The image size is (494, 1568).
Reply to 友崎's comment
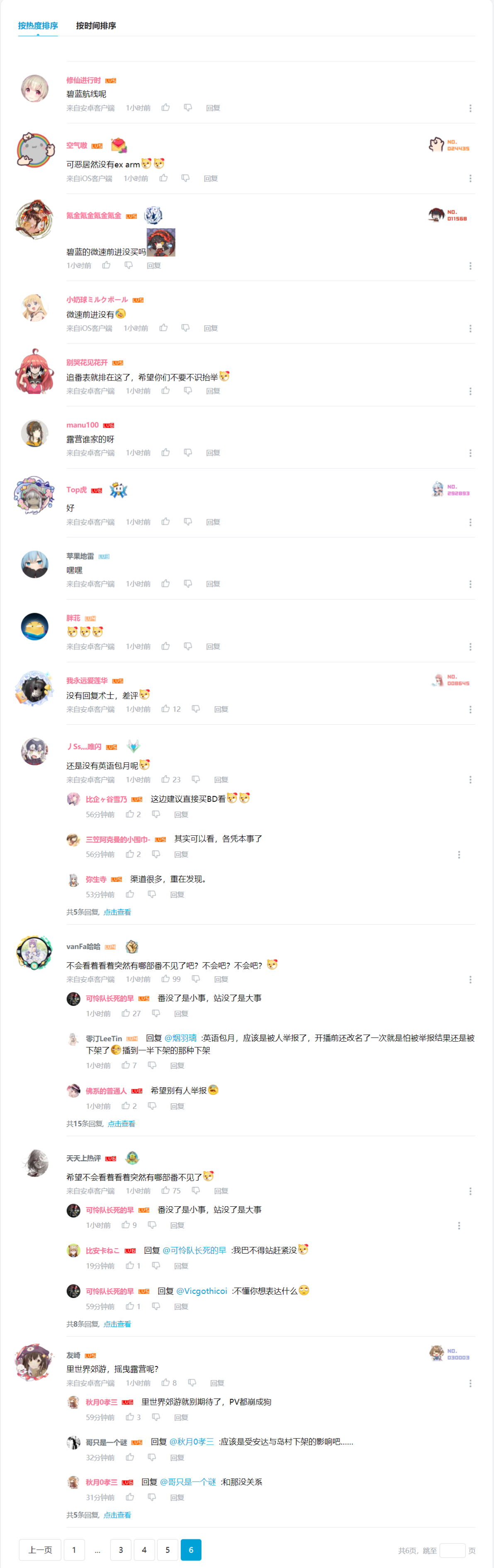click(x=217, y=1383)
